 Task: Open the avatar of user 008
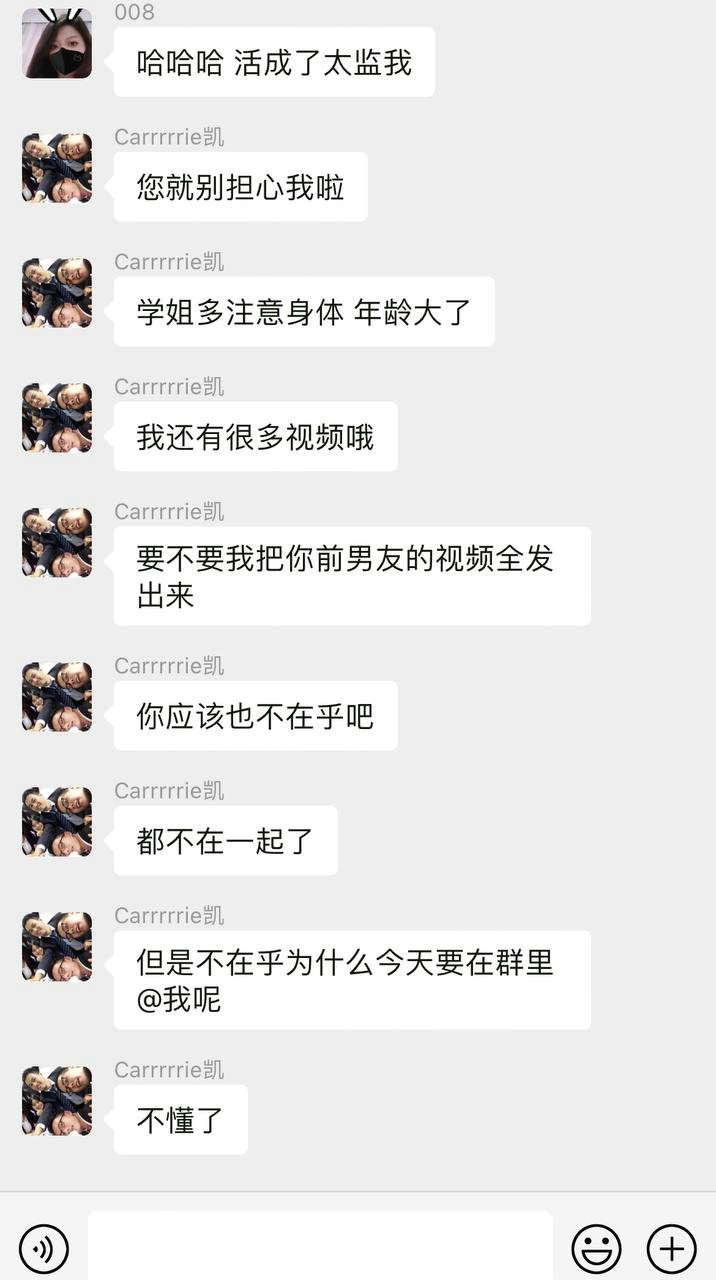point(57,44)
